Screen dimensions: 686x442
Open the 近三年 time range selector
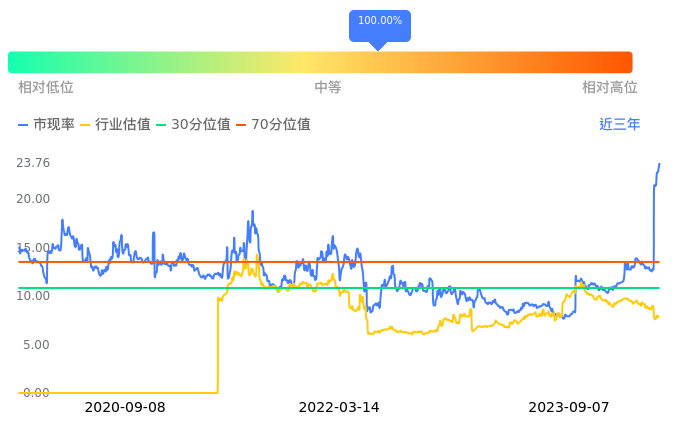coord(619,125)
